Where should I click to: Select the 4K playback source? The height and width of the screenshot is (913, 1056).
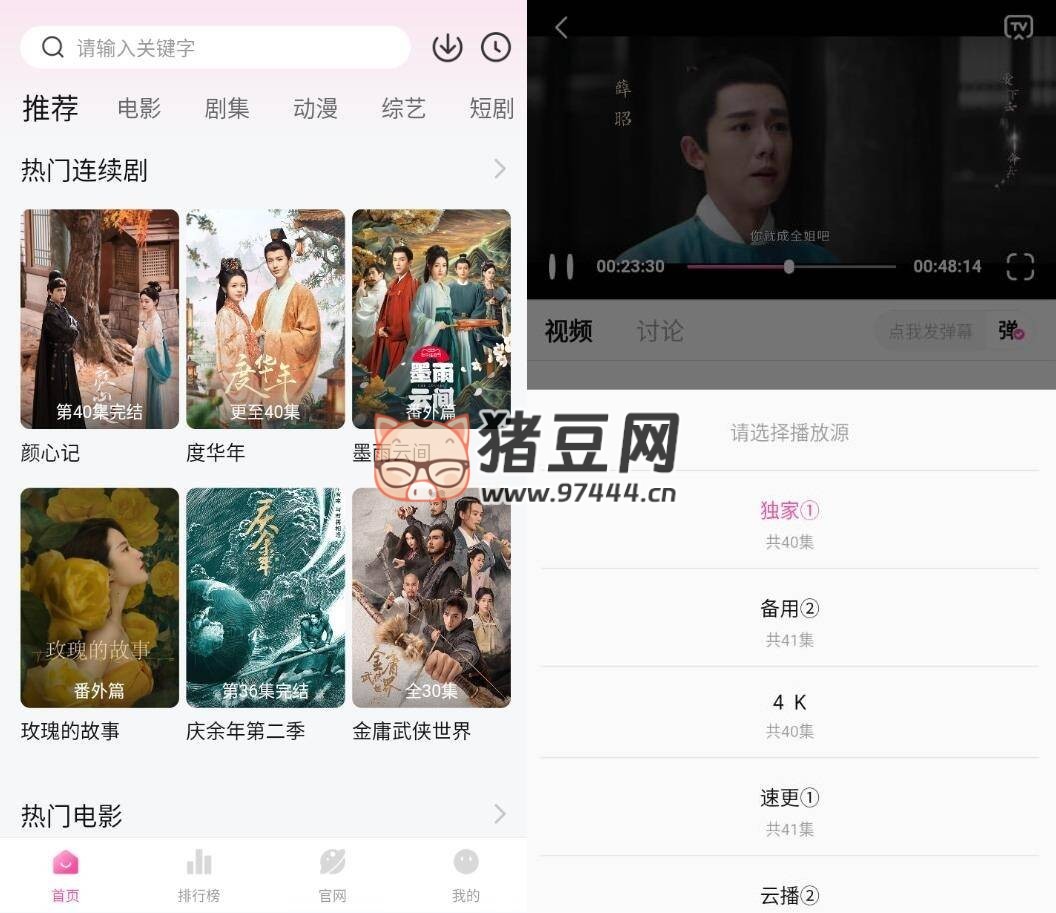click(x=789, y=713)
